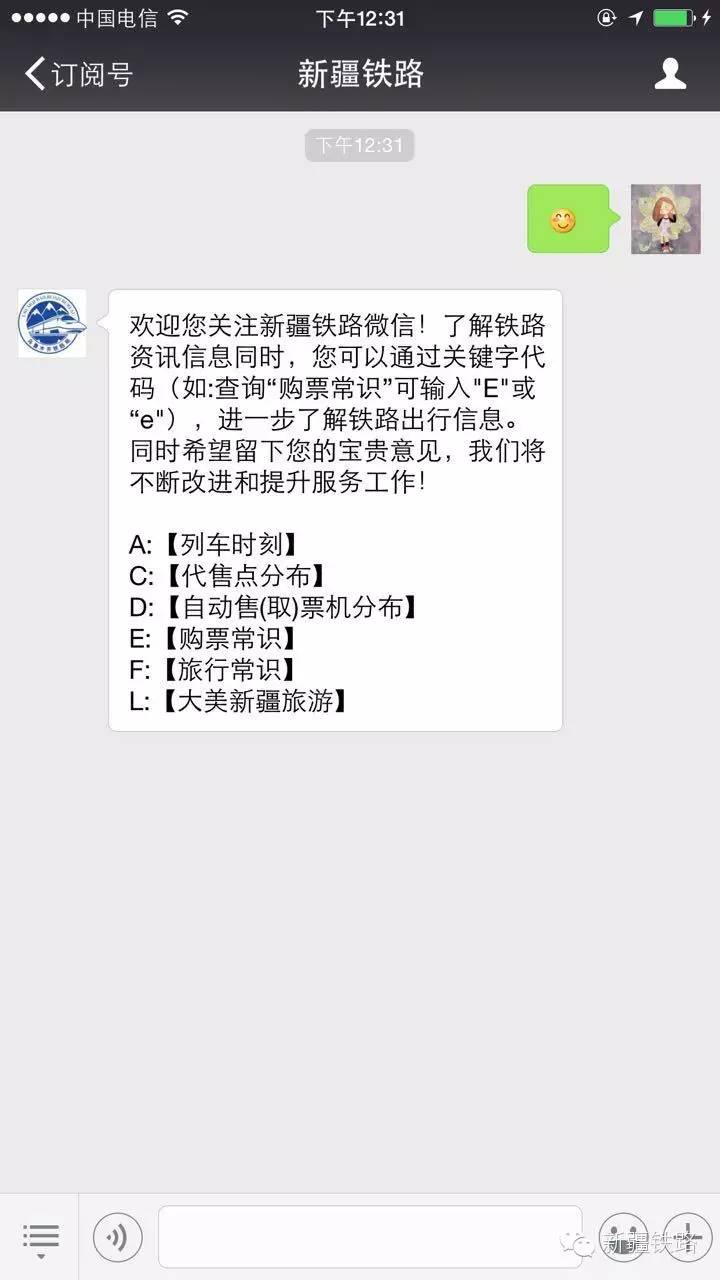Tap the Wi-Fi icon in status bar

pos(177,16)
